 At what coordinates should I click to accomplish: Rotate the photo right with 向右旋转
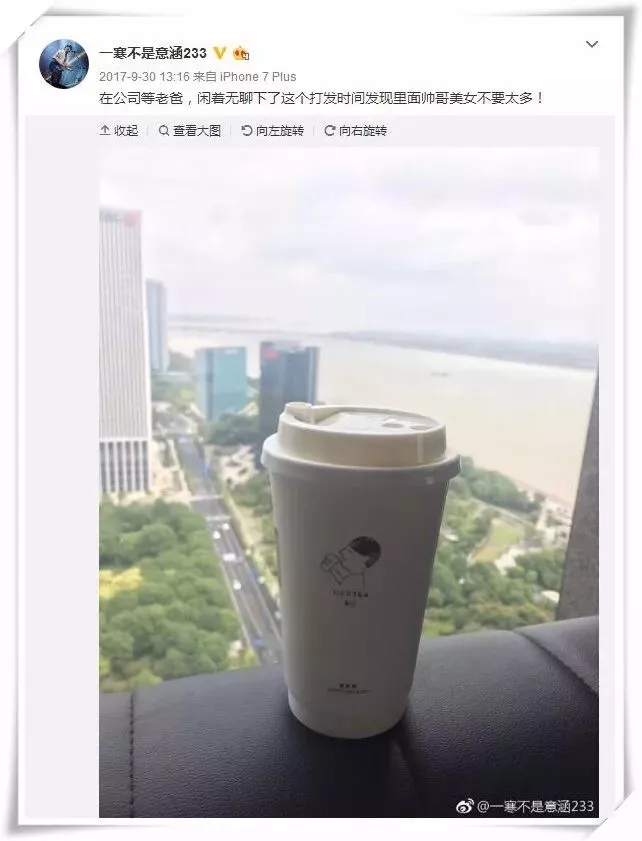pos(355,131)
